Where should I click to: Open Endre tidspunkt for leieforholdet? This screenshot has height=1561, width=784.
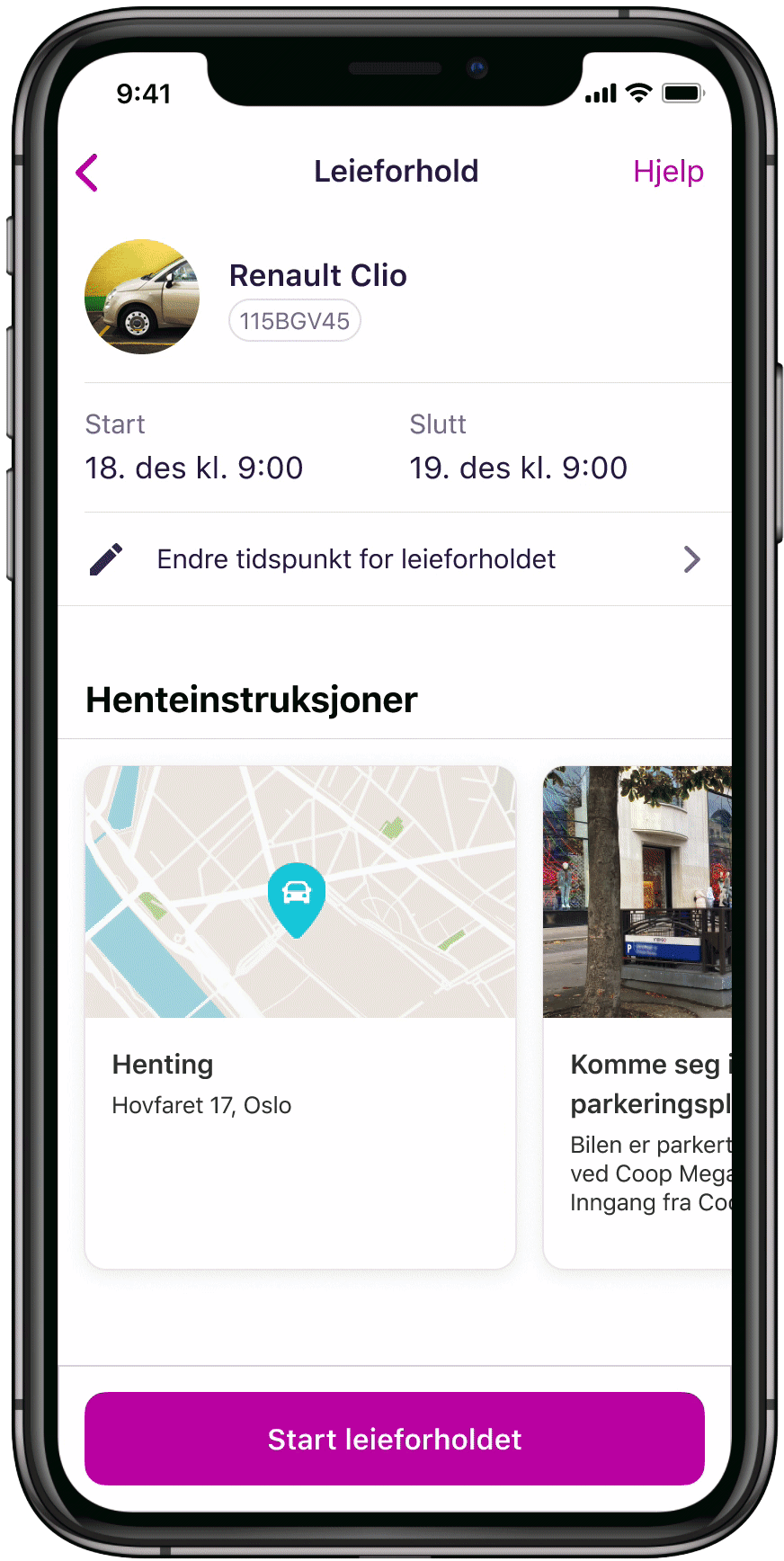(394, 559)
